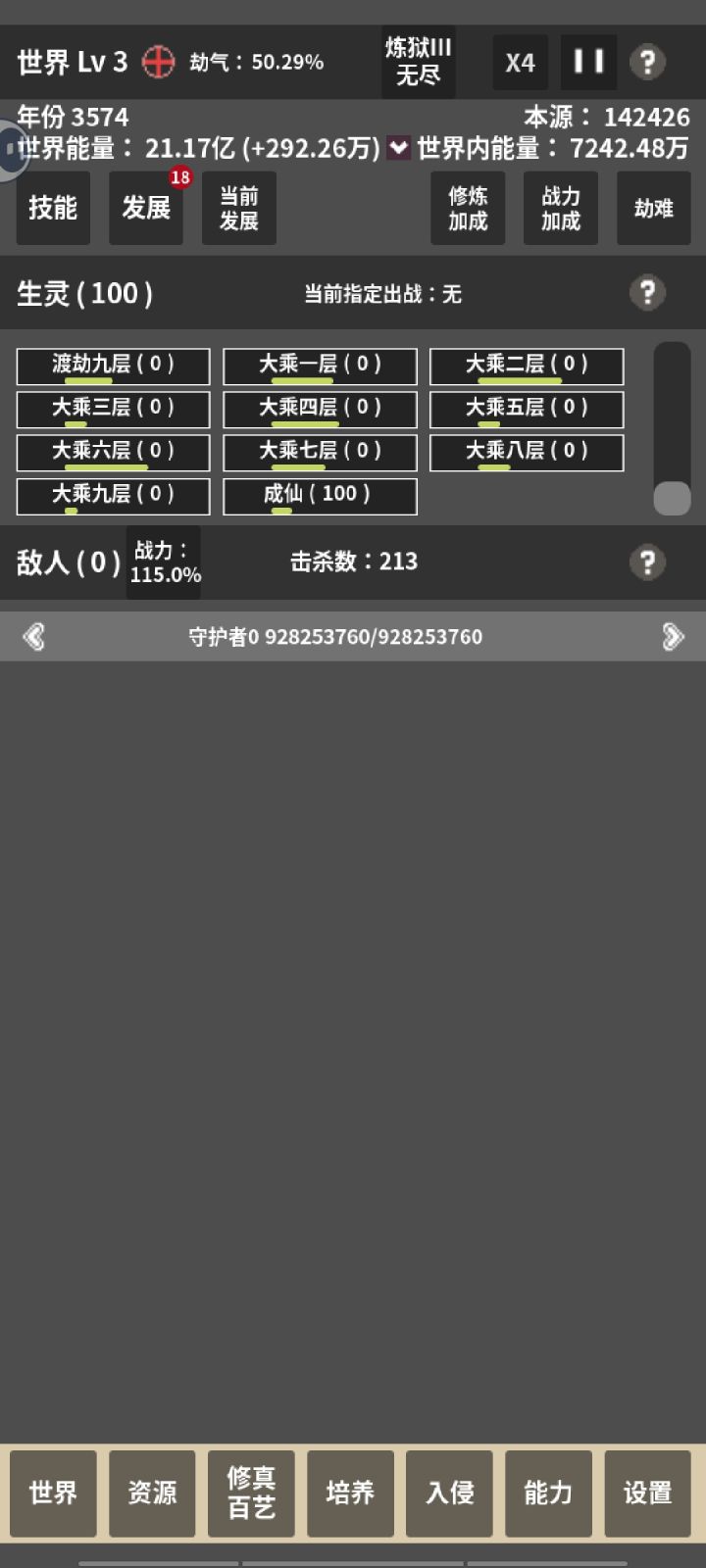706x1568 pixels.
Task: Open the 劫难 panel
Action: [x=654, y=208]
